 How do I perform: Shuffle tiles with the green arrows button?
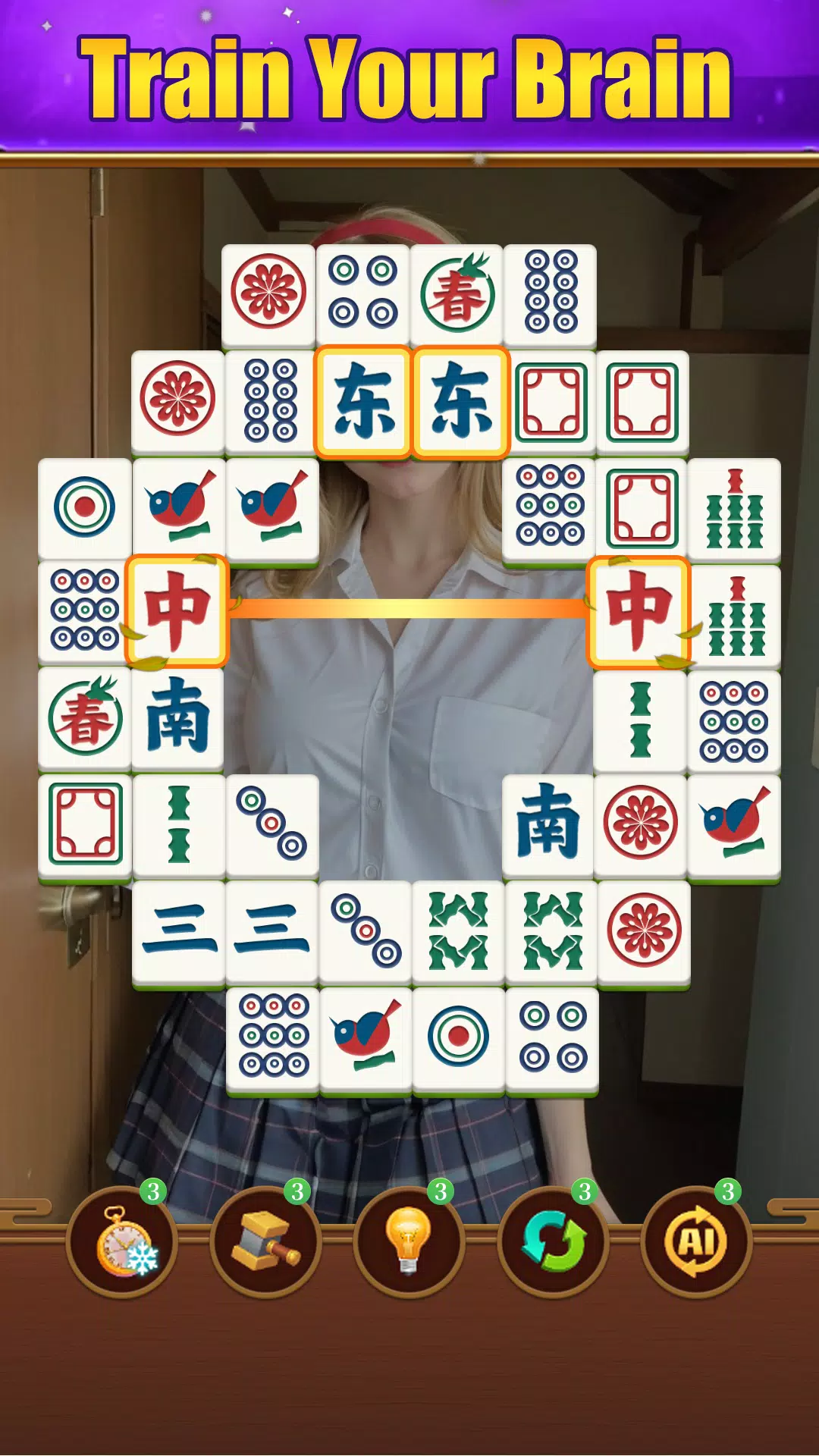tap(553, 1241)
